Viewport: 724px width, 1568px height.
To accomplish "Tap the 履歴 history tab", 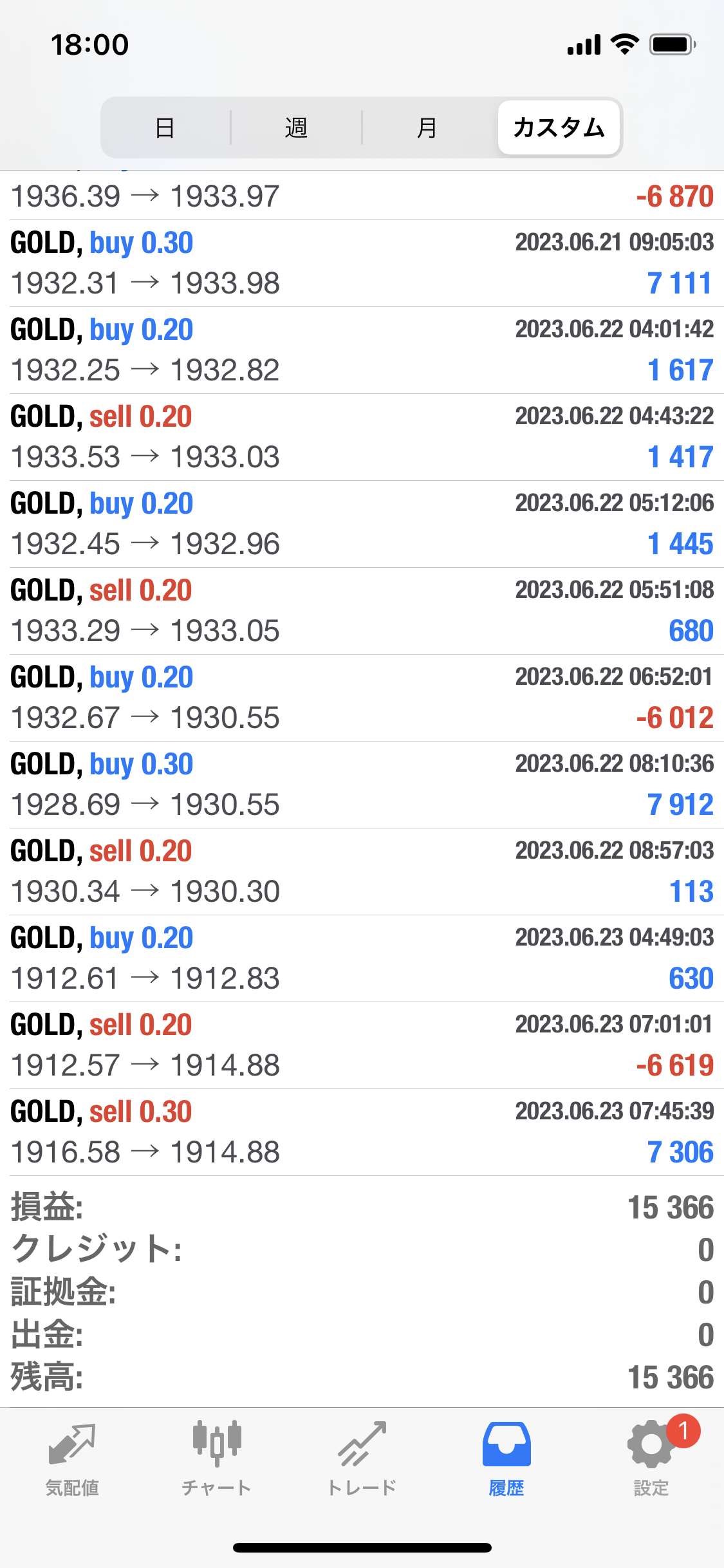I will [x=506, y=1460].
